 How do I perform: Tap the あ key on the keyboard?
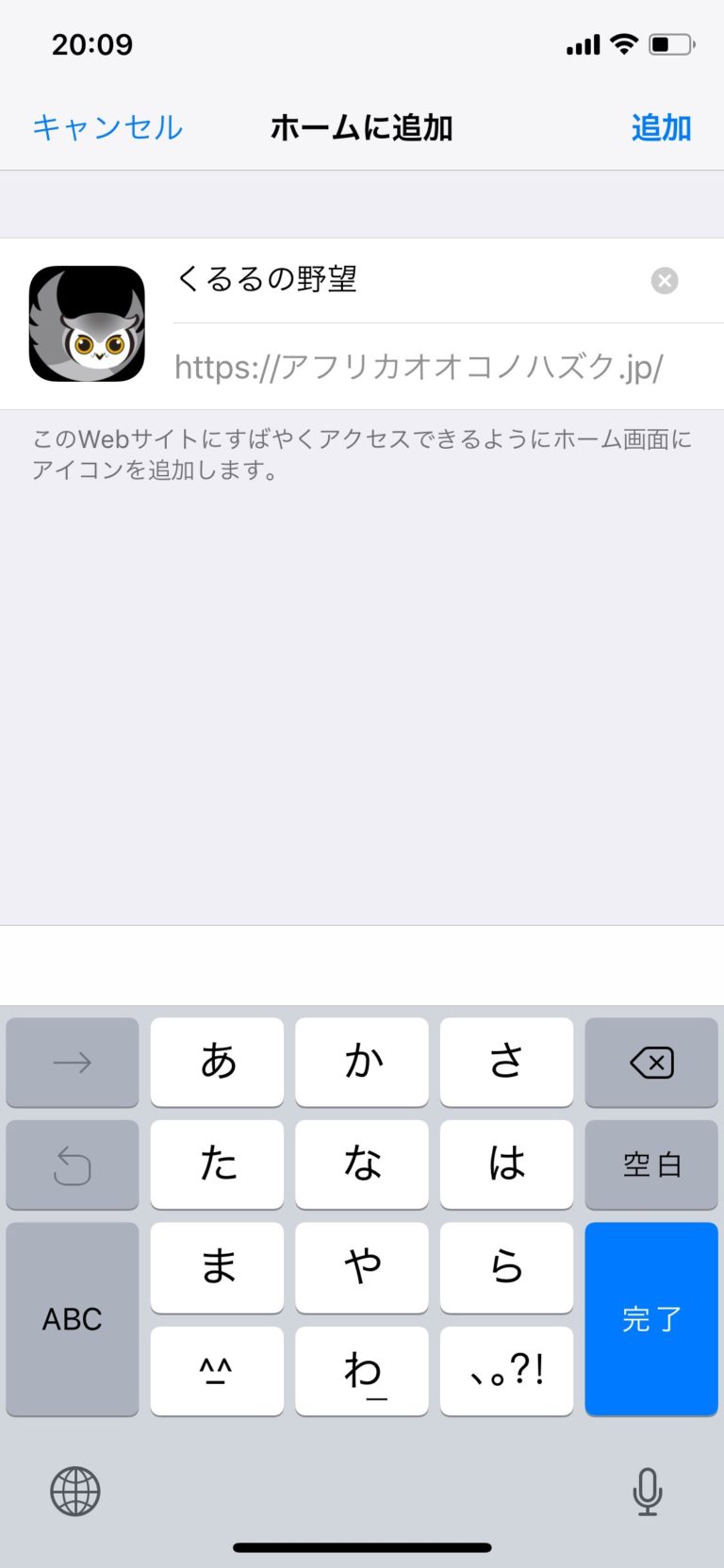tap(217, 1063)
